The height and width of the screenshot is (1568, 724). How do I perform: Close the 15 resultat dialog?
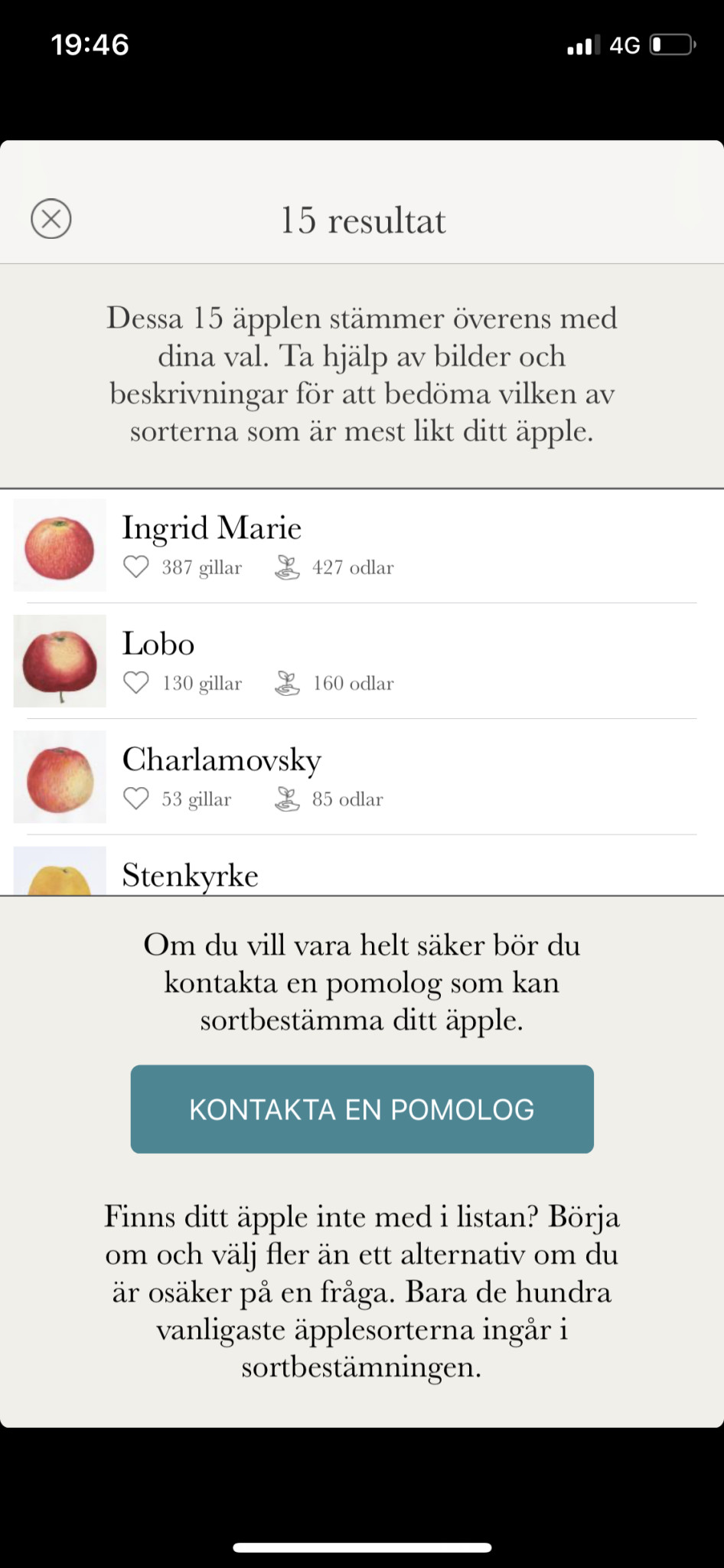51,219
